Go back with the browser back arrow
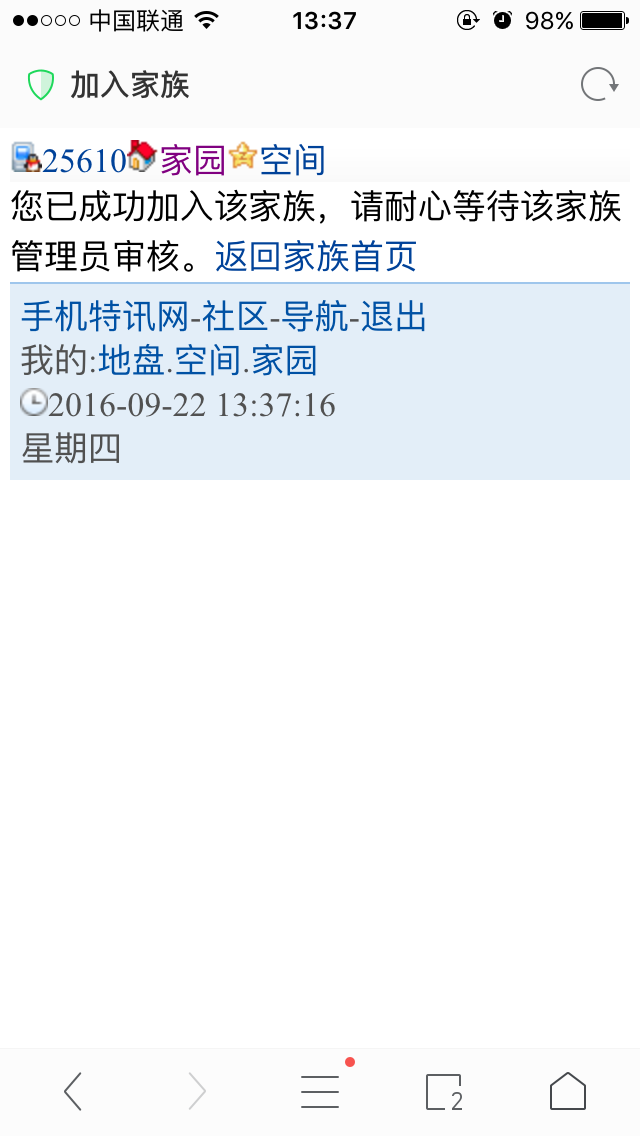Image resolution: width=640 pixels, height=1136 pixels. (73, 1091)
